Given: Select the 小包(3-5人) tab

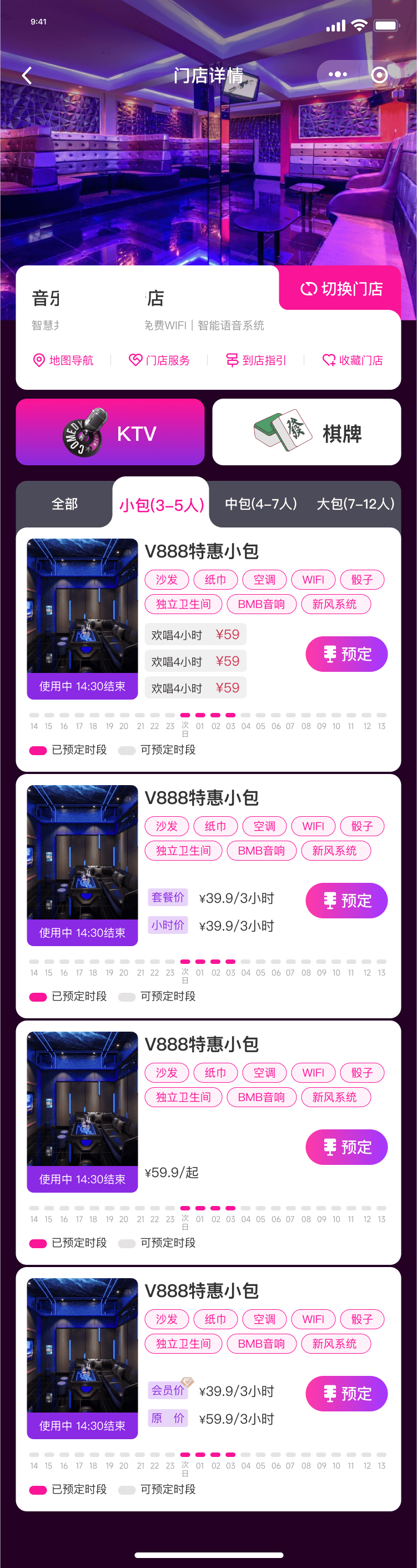Looking at the screenshot, I should pyautogui.click(x=162, y=505).
